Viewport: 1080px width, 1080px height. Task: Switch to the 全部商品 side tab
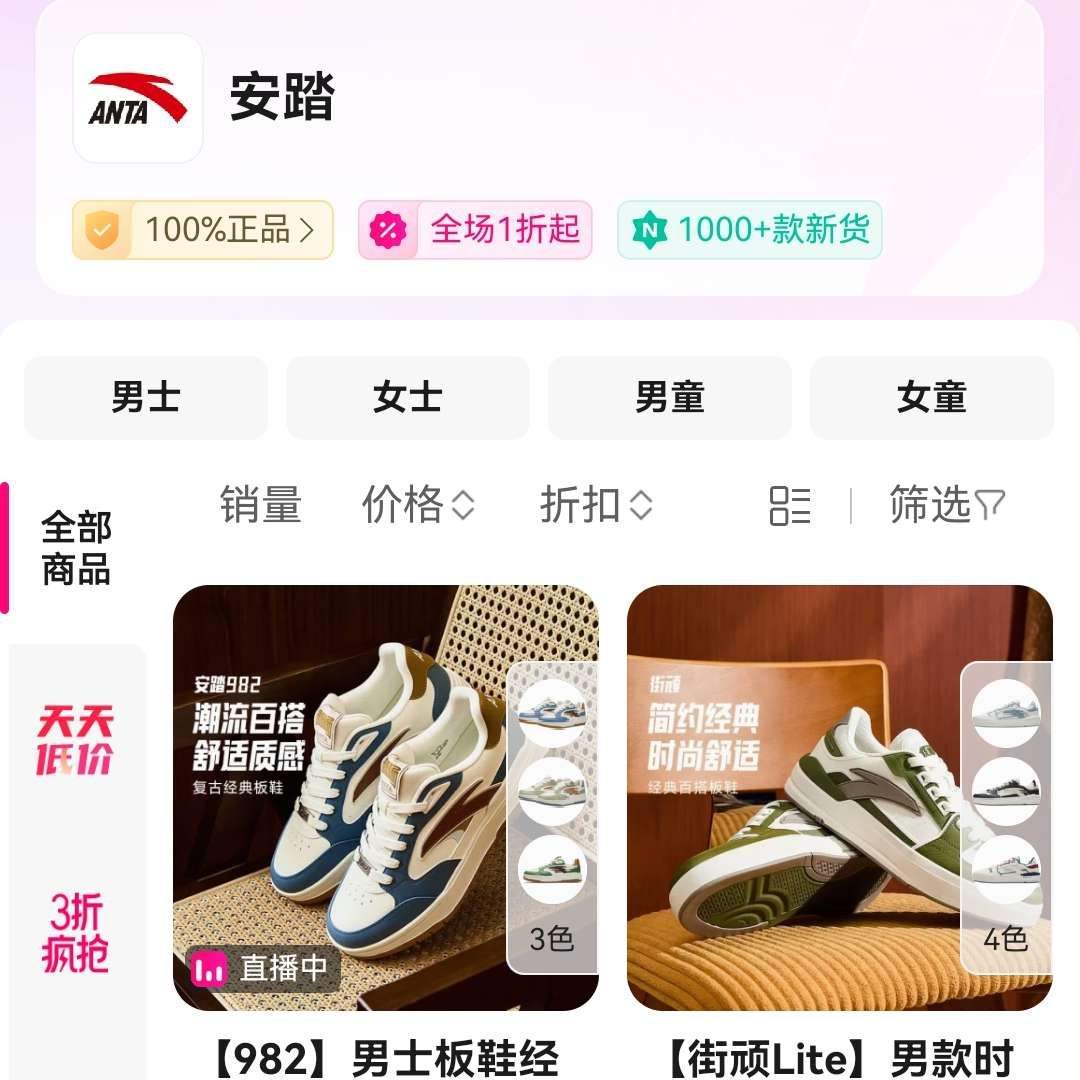point(76,548)
